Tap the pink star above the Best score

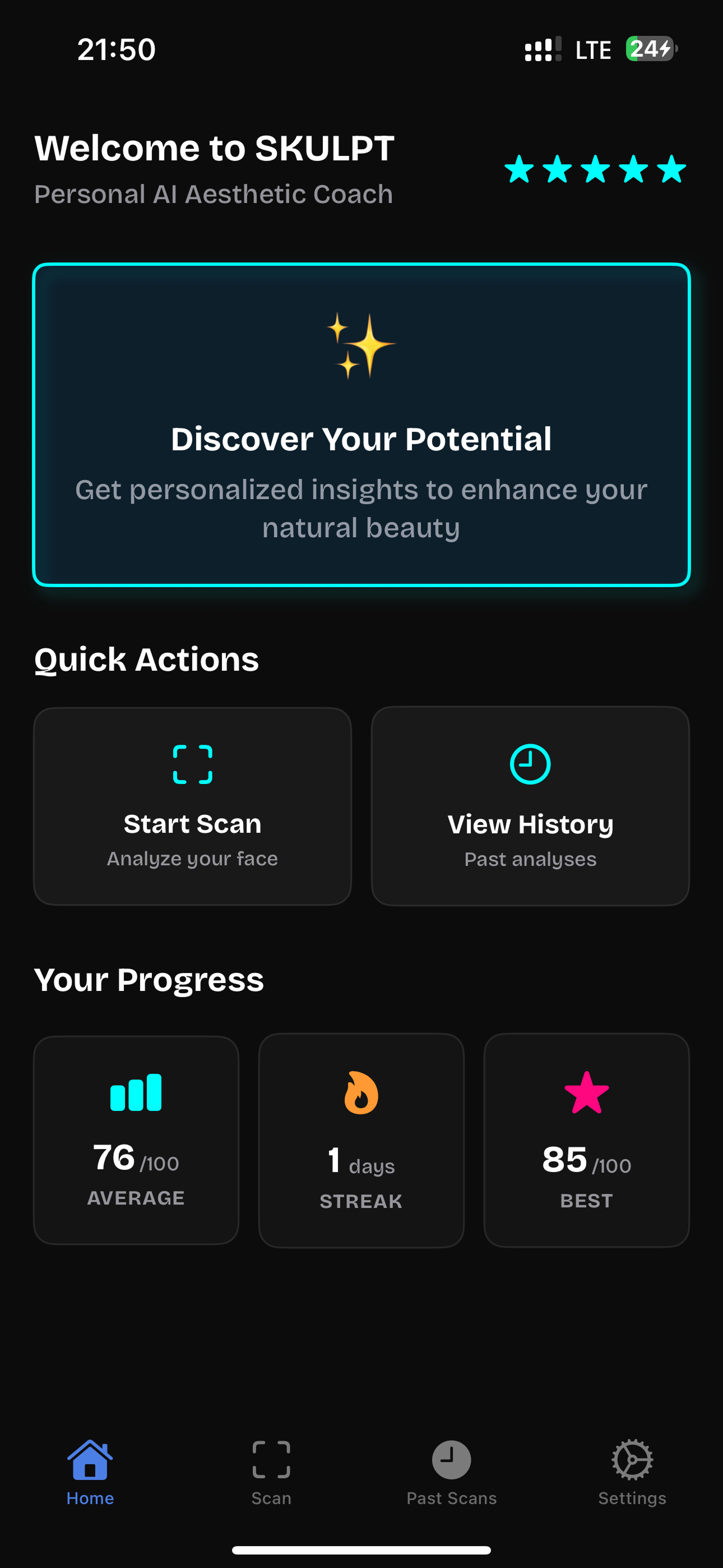pos(586,1092)
